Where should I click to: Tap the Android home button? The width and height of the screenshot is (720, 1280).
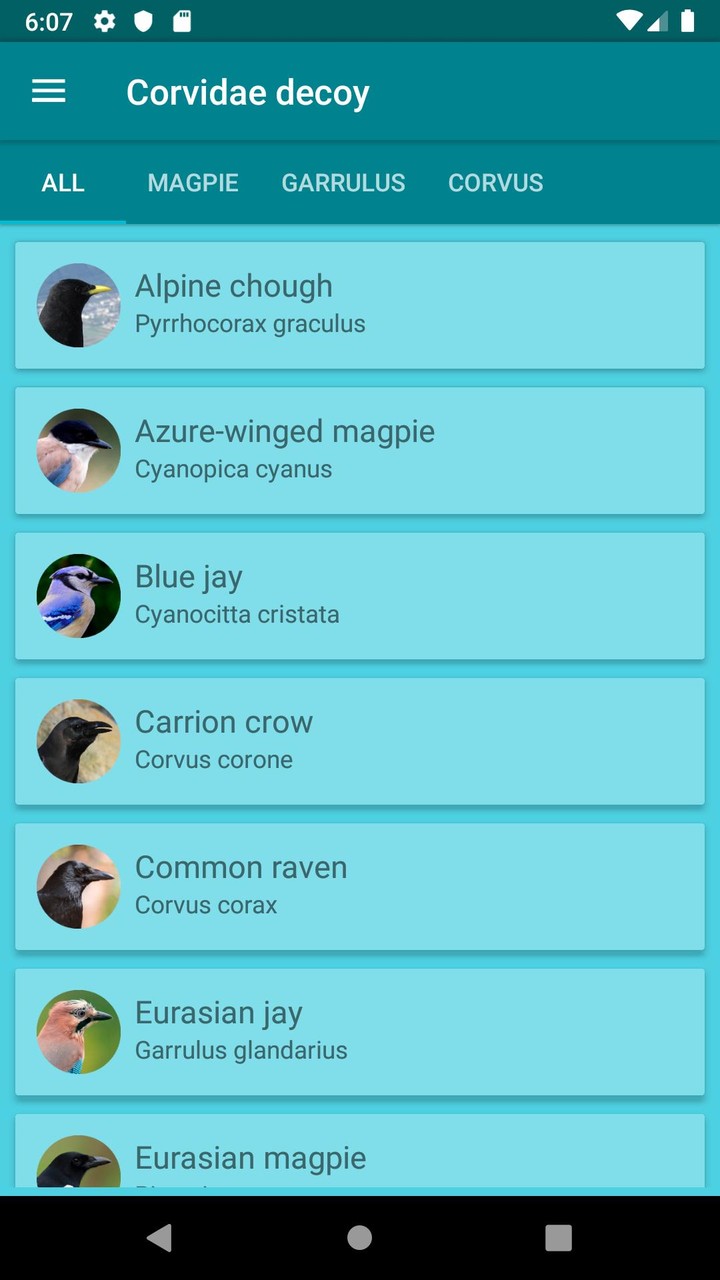pyautogui.click(x=359, y=1237)
